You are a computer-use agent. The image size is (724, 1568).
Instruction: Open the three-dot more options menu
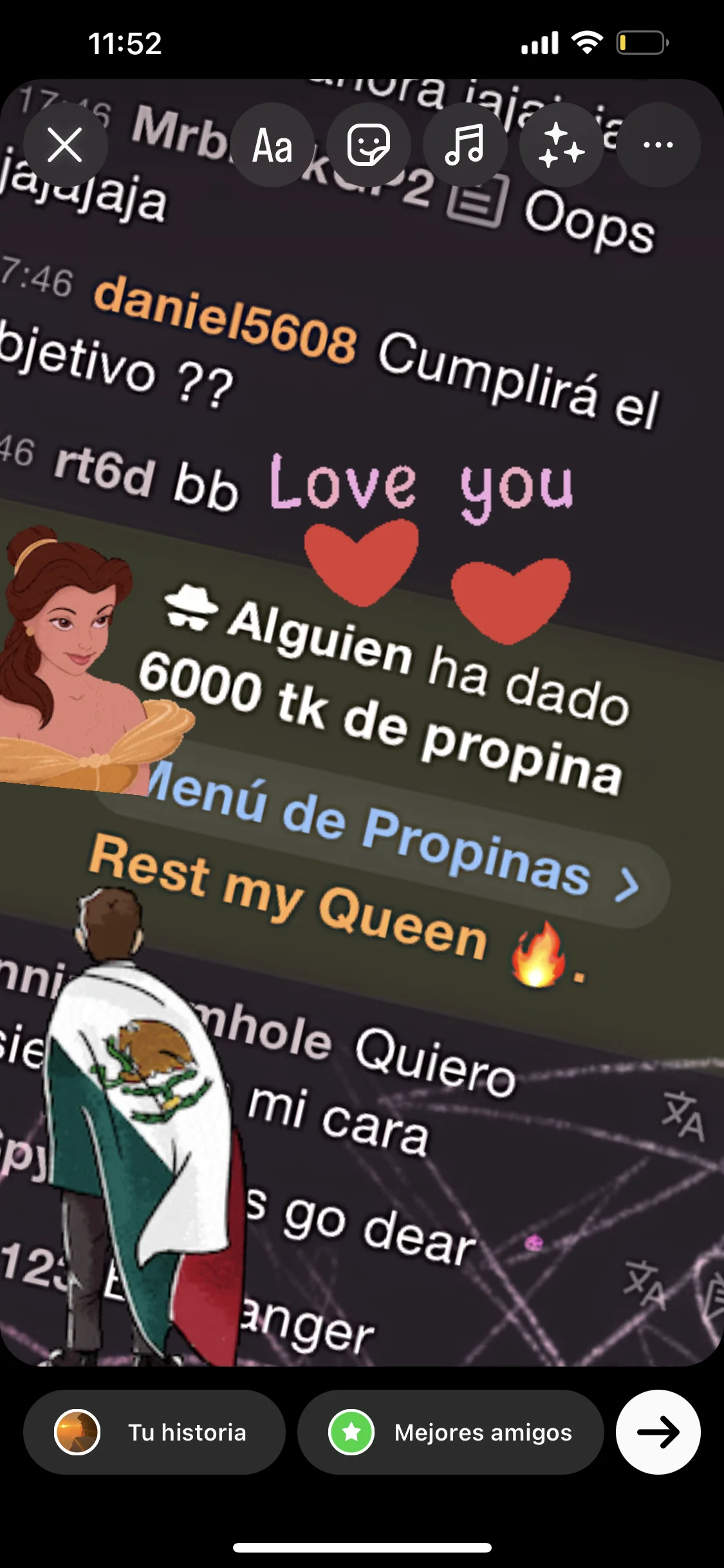658,145
